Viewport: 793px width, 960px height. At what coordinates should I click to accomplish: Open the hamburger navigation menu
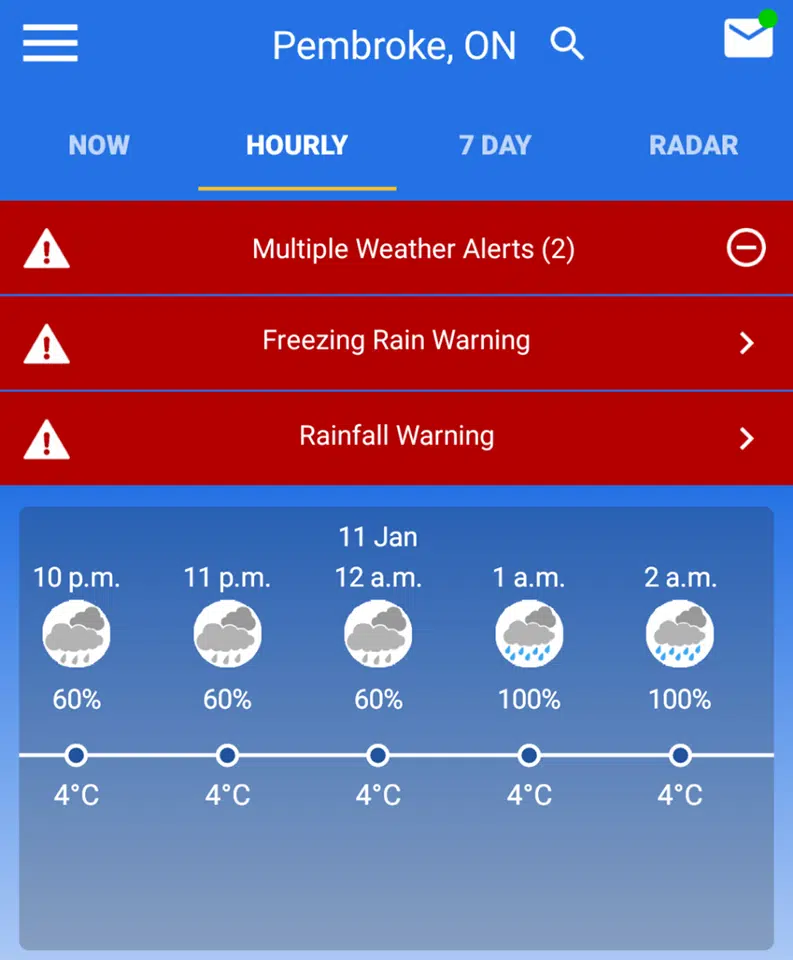[x=49, y=43]
